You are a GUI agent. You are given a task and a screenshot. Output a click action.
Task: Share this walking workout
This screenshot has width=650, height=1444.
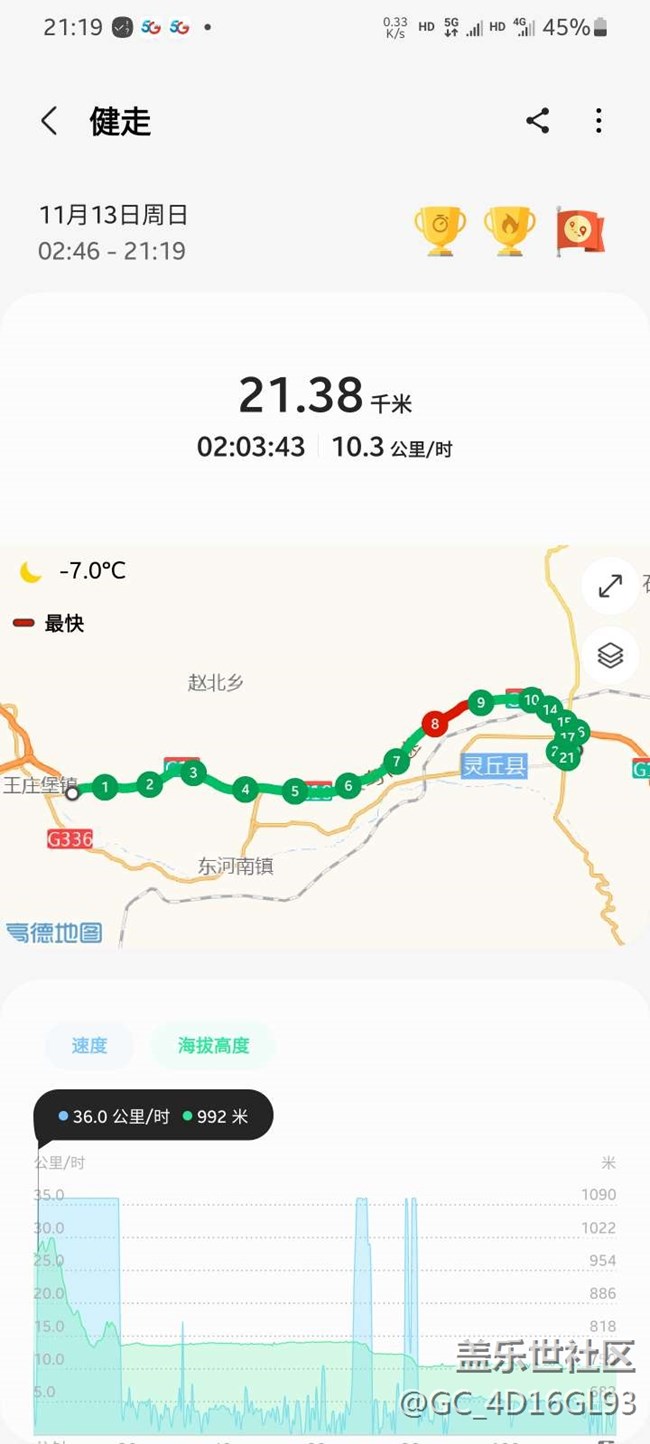pos(538,122)
